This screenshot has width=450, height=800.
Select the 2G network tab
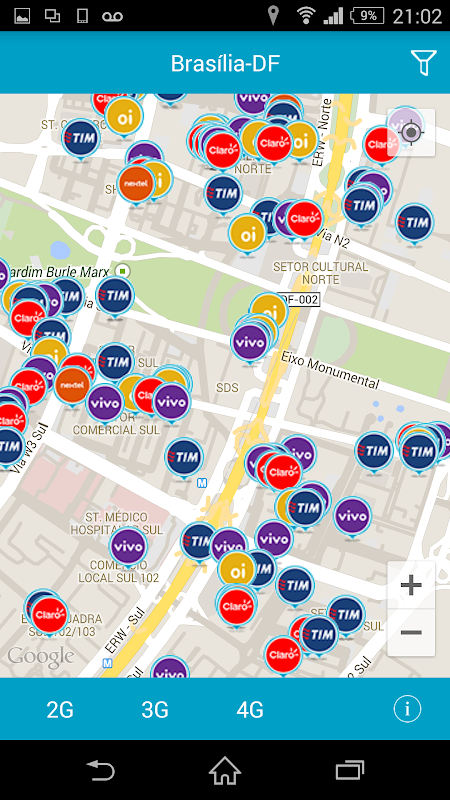60,709
